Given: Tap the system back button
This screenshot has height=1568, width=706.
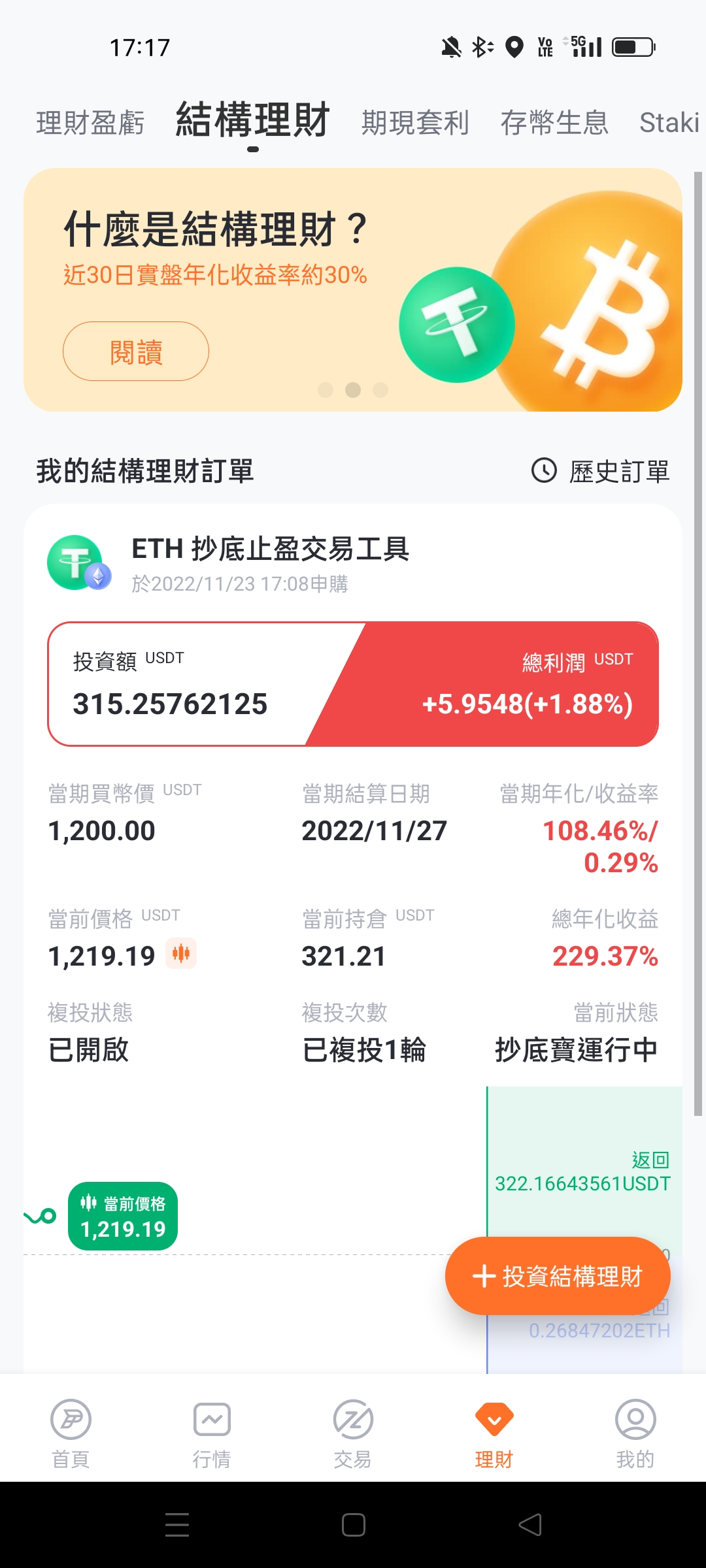Looking at the screenshot, I should [x=529, y=1525].
